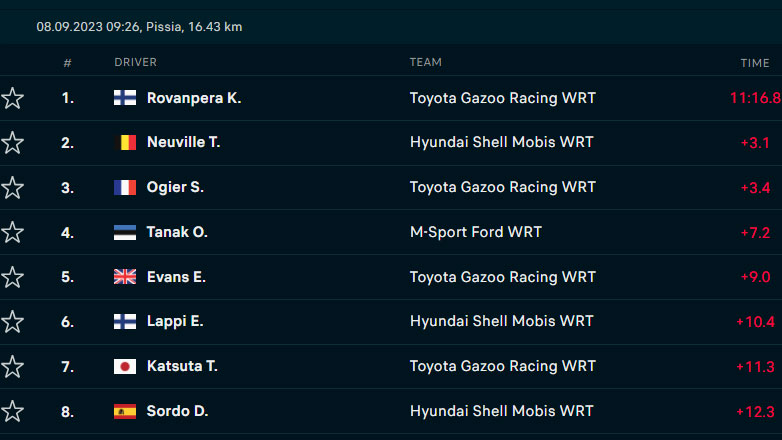782x440 pixels.
Task: View Ogier S. driver details
Action: tap(175, 188)
